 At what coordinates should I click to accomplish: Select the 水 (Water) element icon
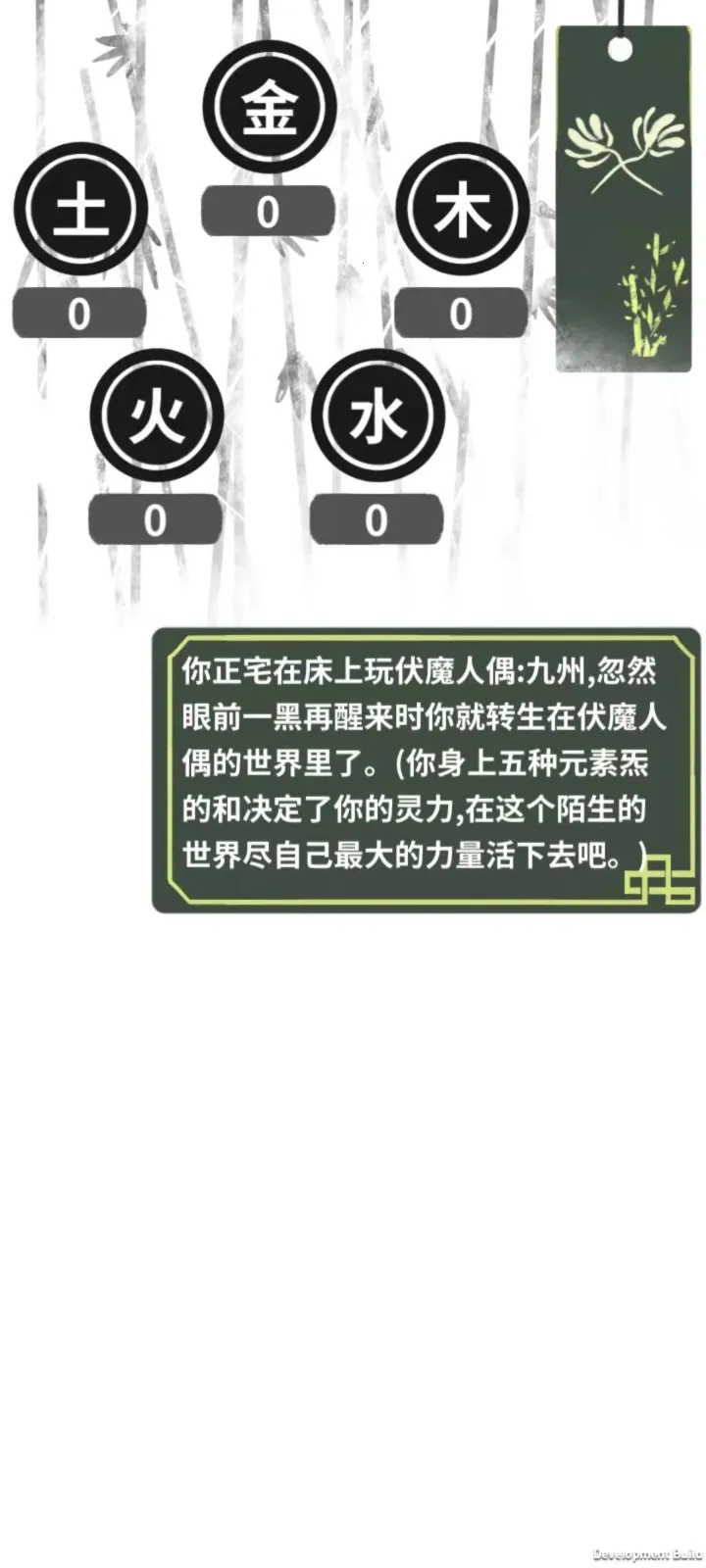[378, 416]
